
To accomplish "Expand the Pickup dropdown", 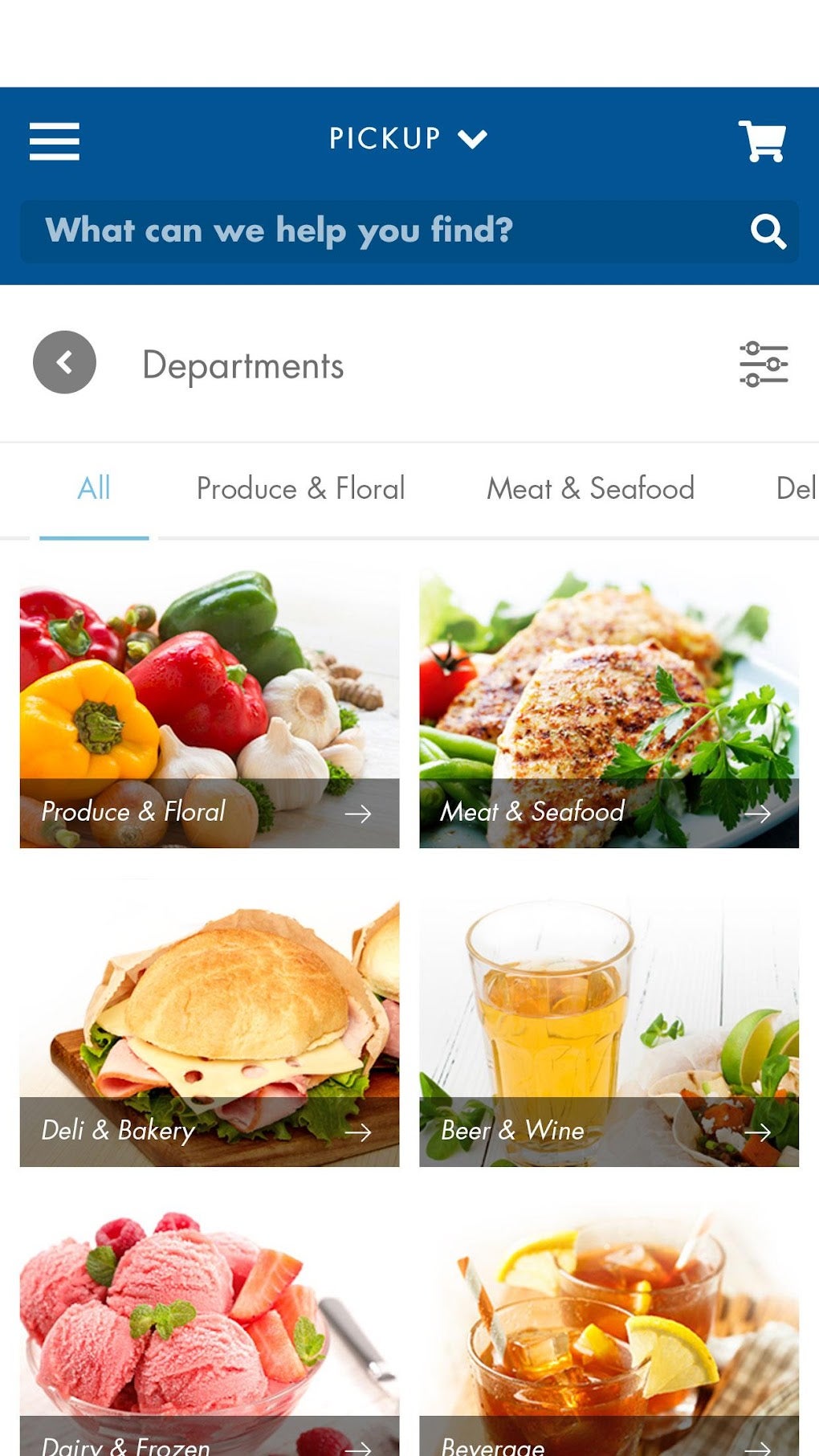I will 408,139.
